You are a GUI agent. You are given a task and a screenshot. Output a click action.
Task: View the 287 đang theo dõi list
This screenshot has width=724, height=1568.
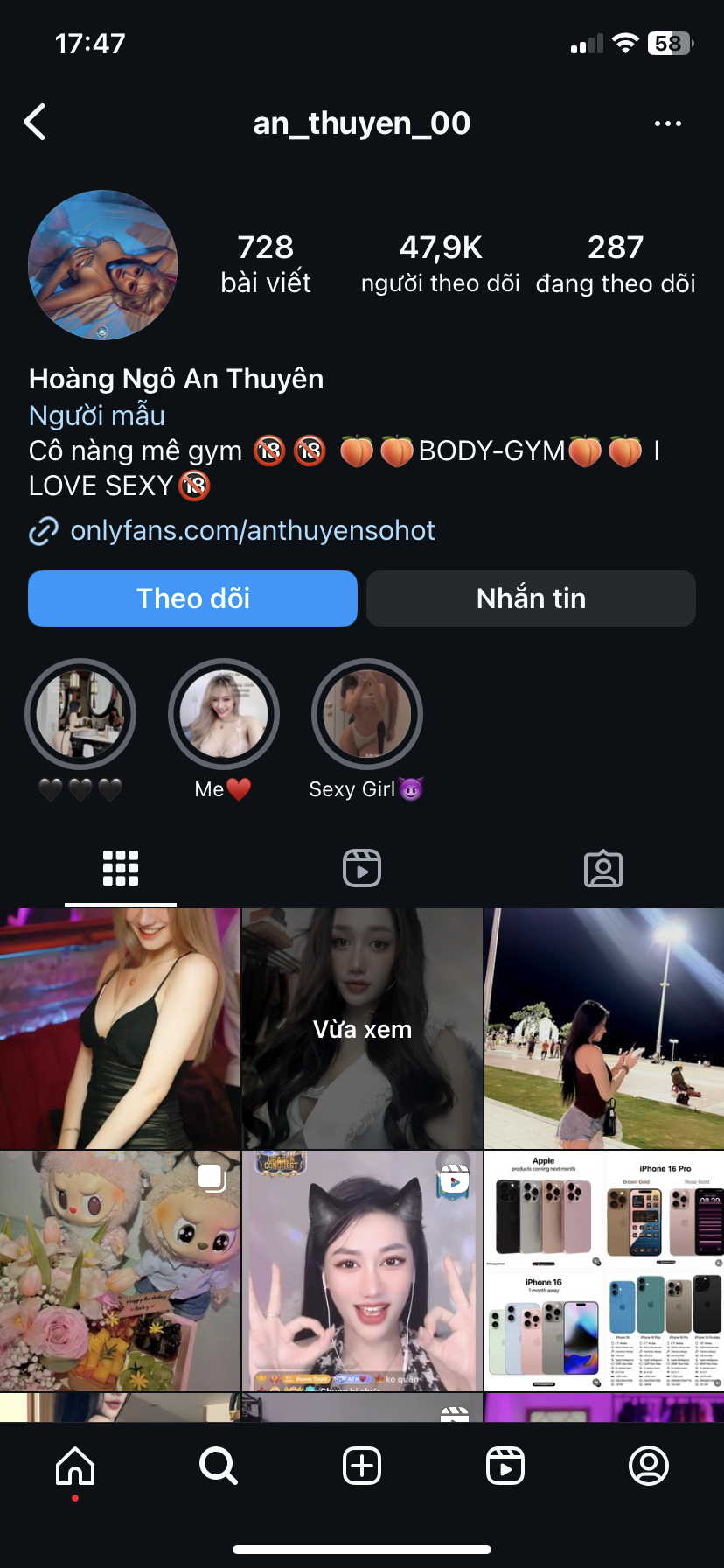coord(616,264)
